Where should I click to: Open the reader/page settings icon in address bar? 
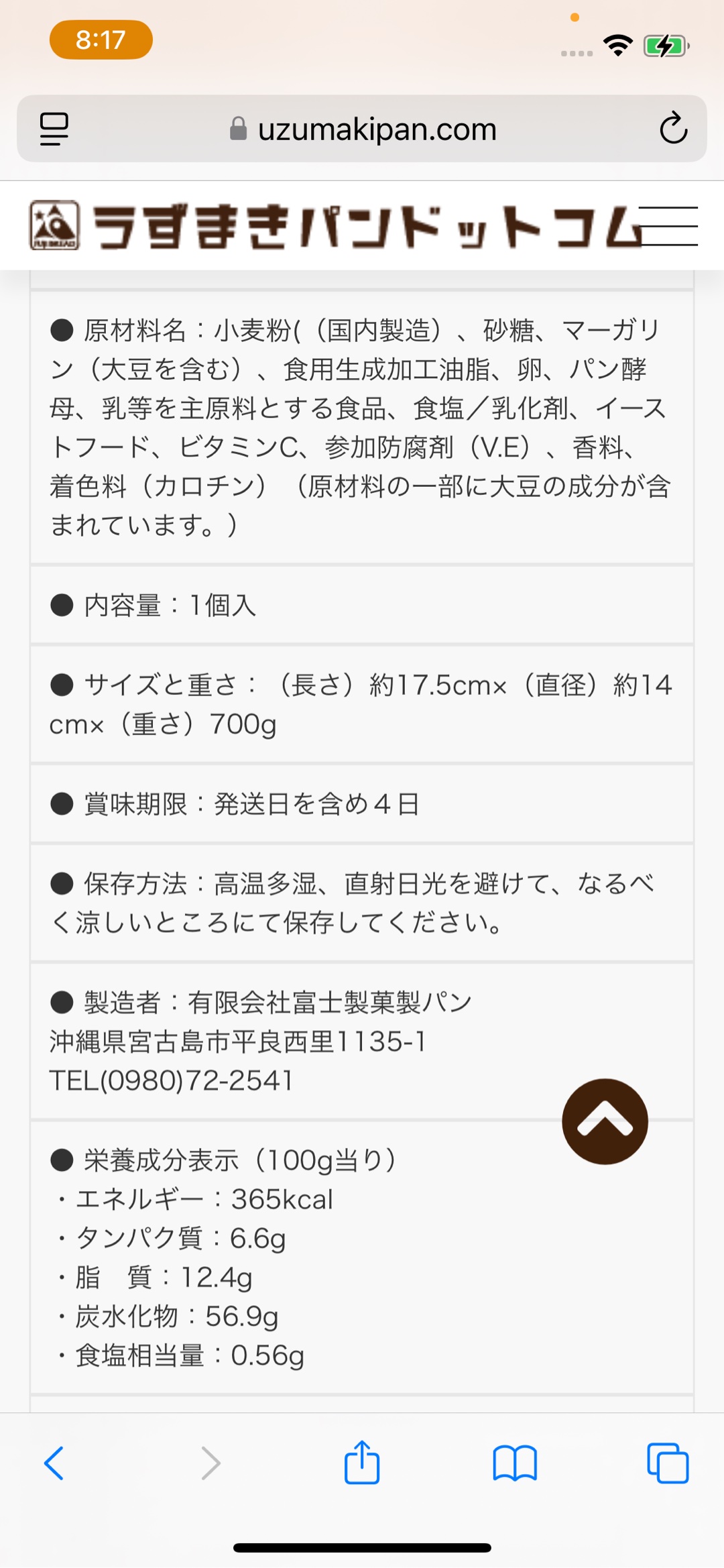[x=54, y=129]
